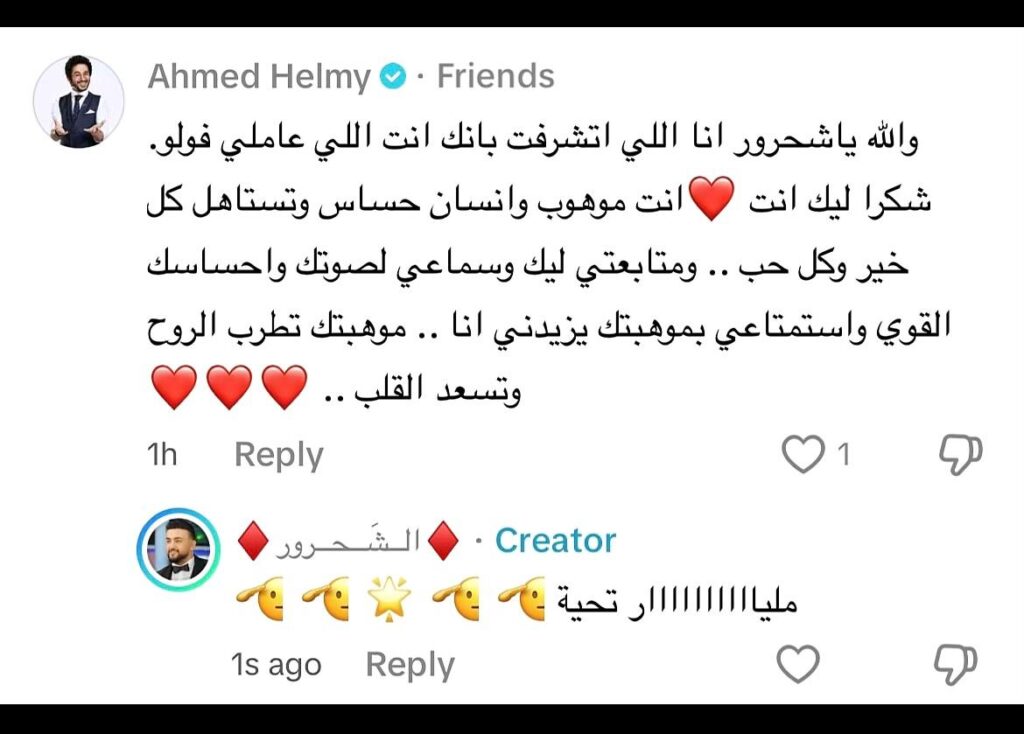Open the Ahmed Helmy username link
Image resolution: width=1024 pixels, height=734 pixels.
point(260,76)
